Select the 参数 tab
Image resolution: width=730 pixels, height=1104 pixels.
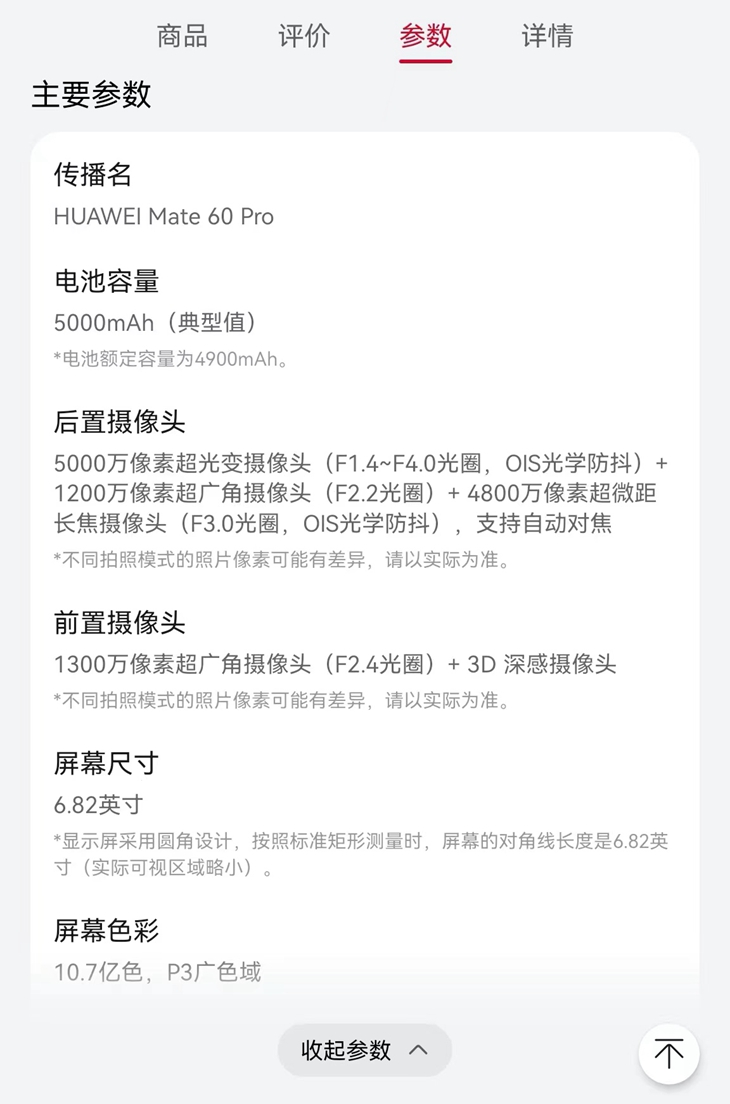tap(425, 37)
